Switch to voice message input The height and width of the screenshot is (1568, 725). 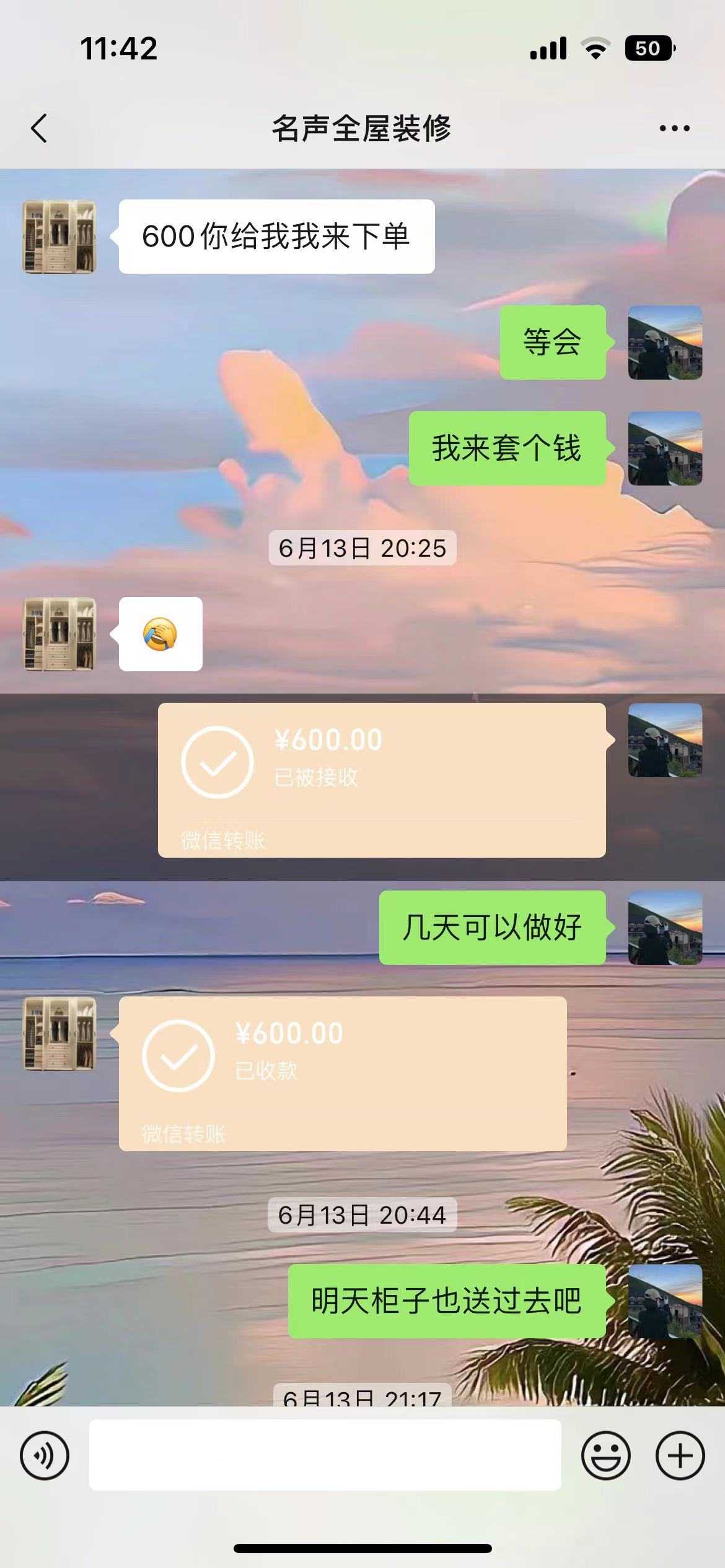(x=45, y=1455)
